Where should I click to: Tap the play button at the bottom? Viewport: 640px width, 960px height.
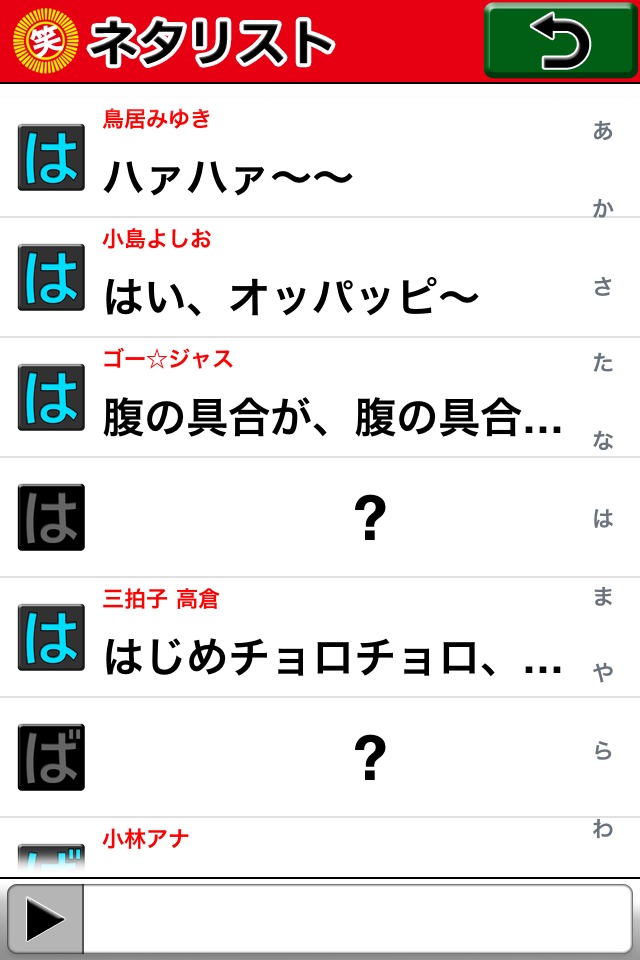45,920
